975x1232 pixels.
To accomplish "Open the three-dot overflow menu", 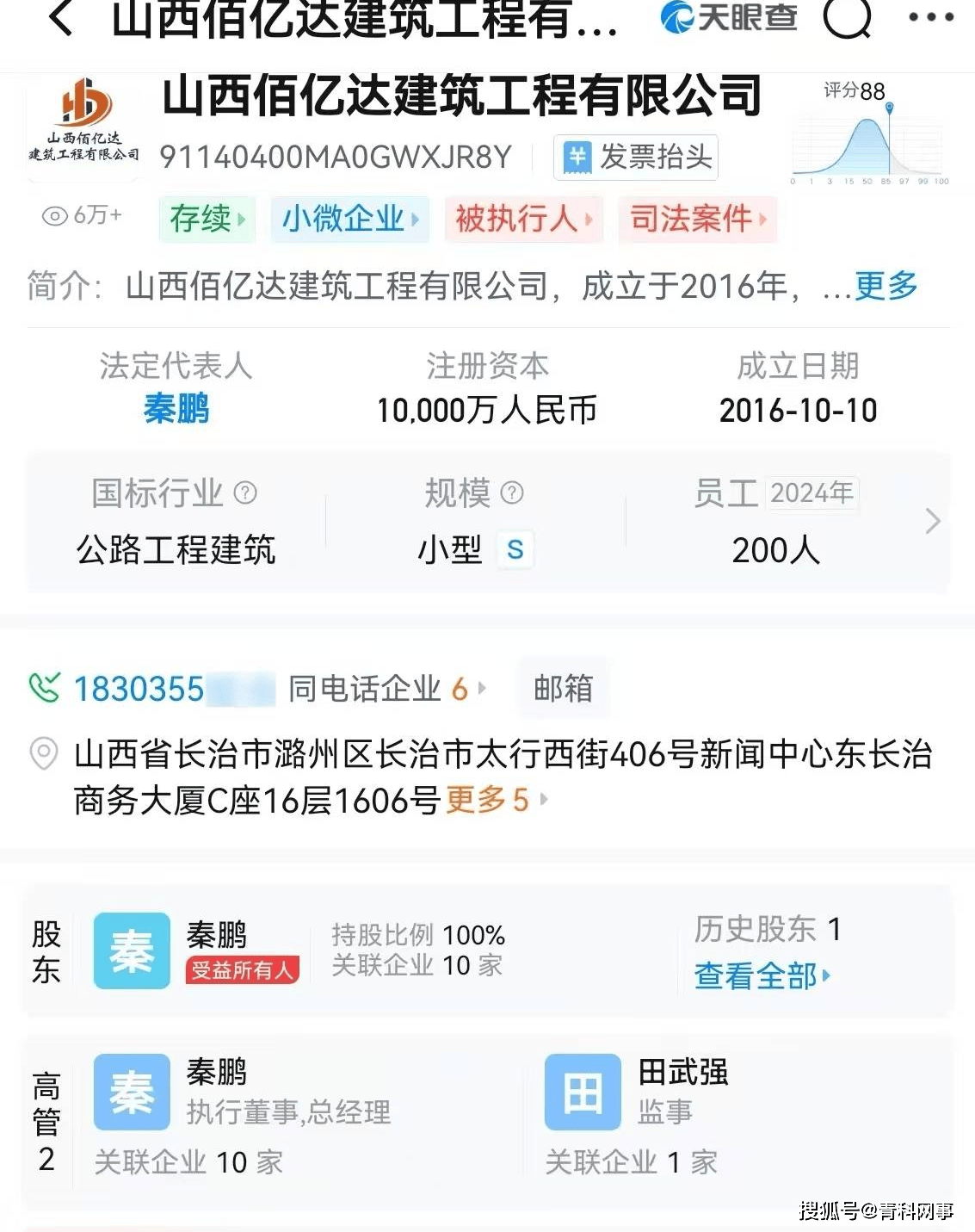I will click(x=930, y=18).
